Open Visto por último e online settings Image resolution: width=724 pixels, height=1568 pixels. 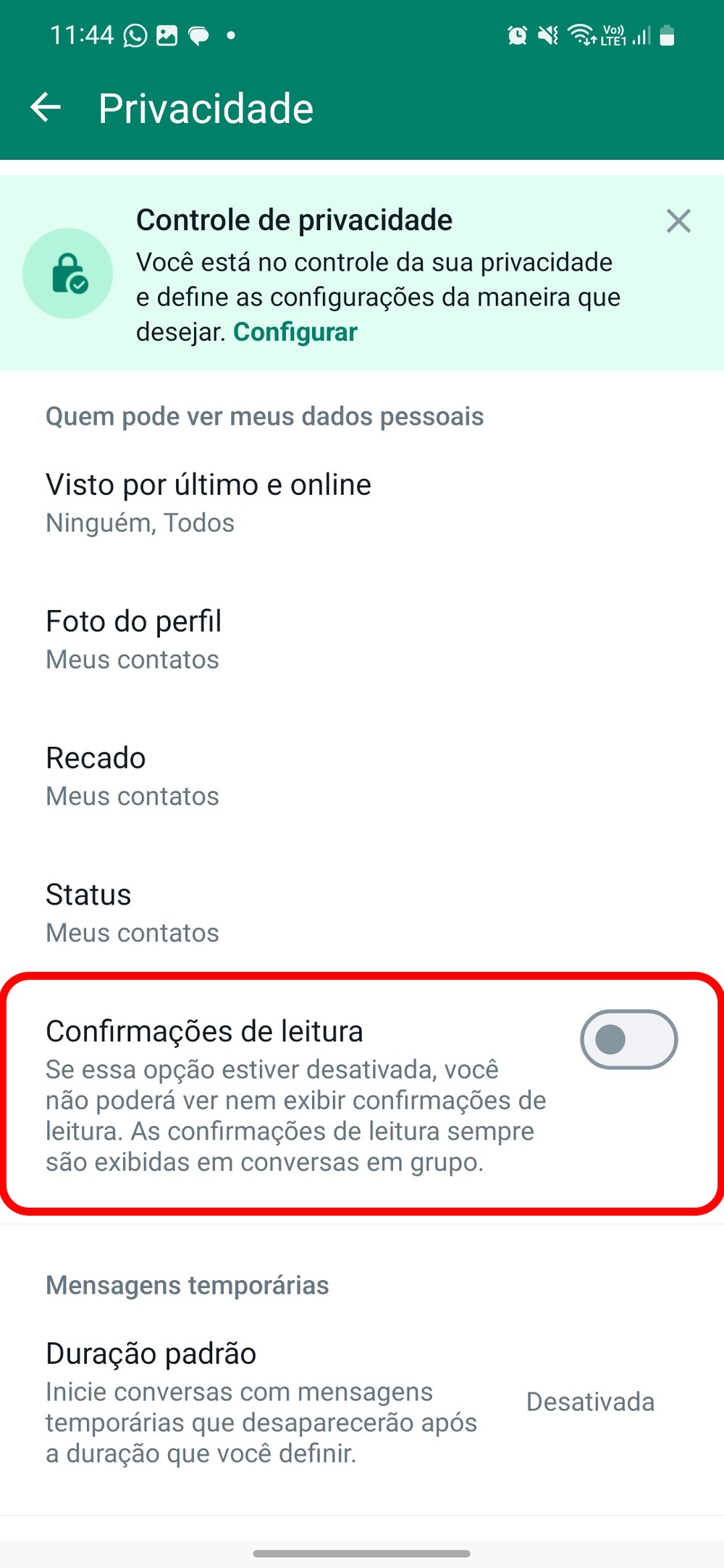coord(209,503)
